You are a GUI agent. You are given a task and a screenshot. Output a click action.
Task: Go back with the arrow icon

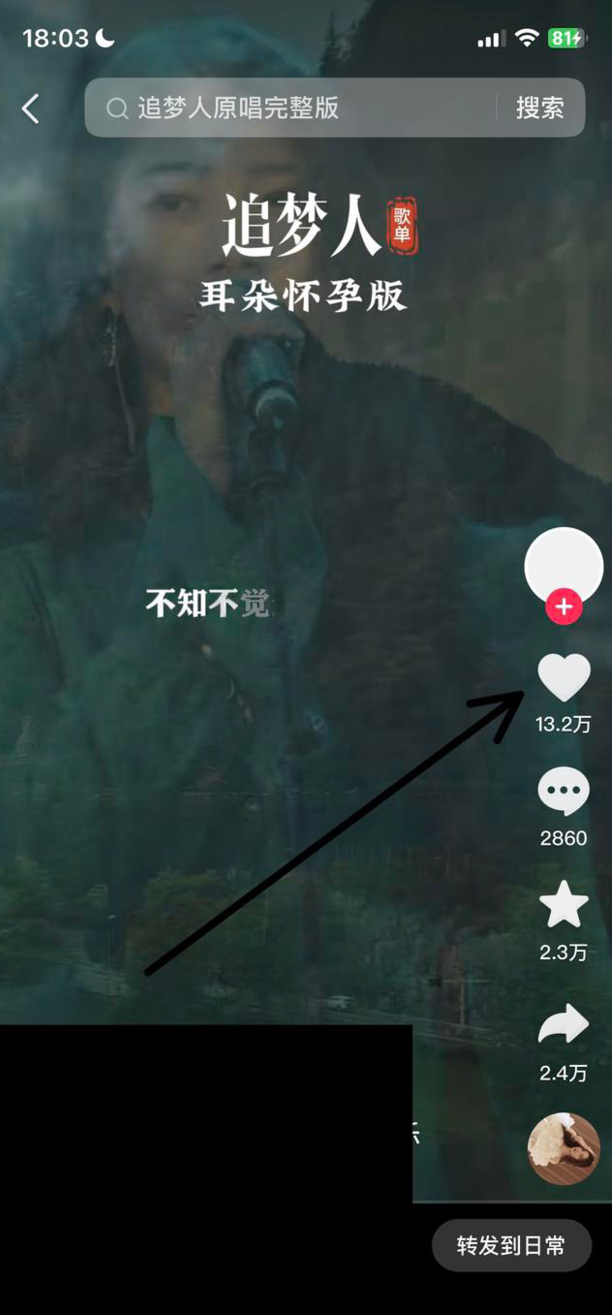[x=31, y=108]
